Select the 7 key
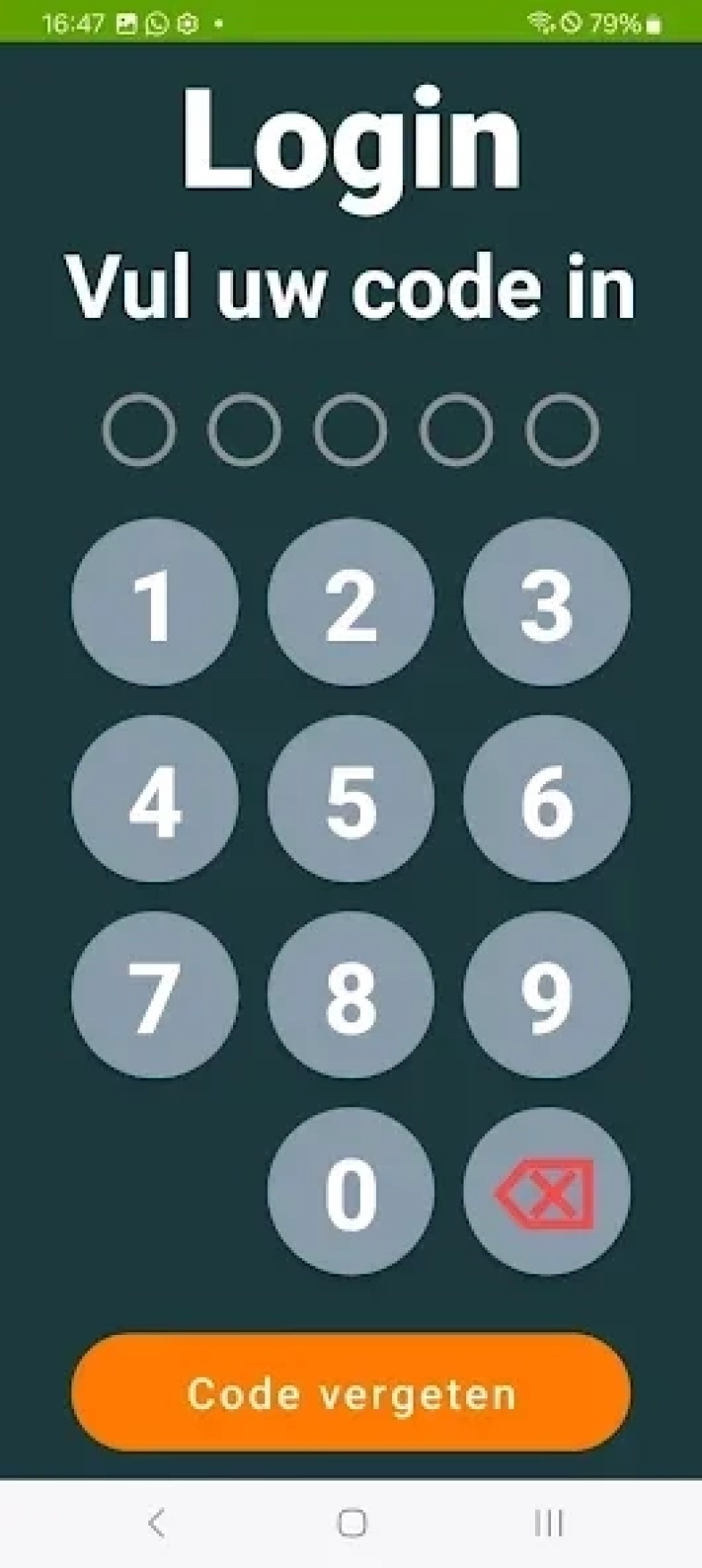This screenshot has height=1568, width=702. click(155, 995)
